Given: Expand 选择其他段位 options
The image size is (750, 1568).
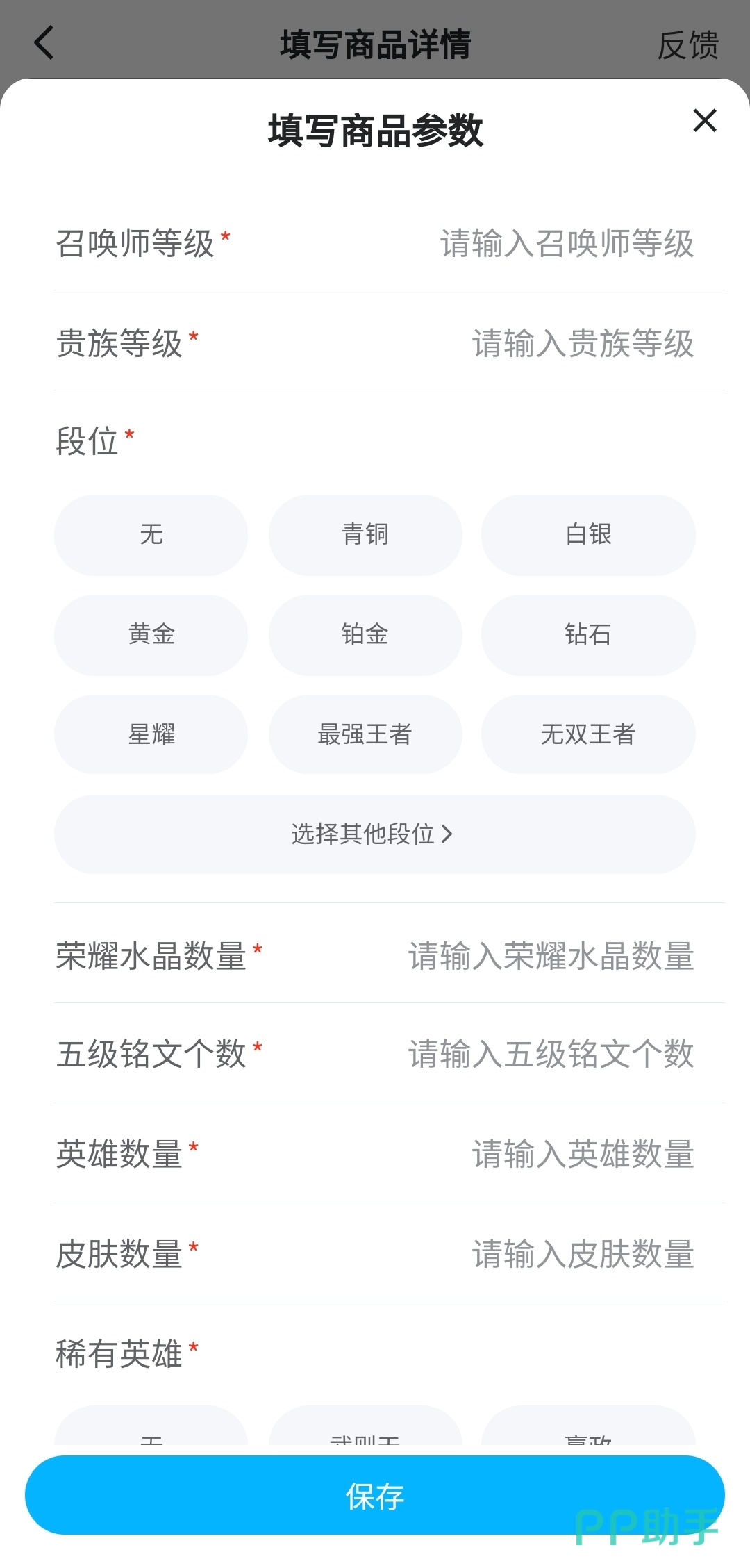Looking at the screenshot, I should click(374, 834).
